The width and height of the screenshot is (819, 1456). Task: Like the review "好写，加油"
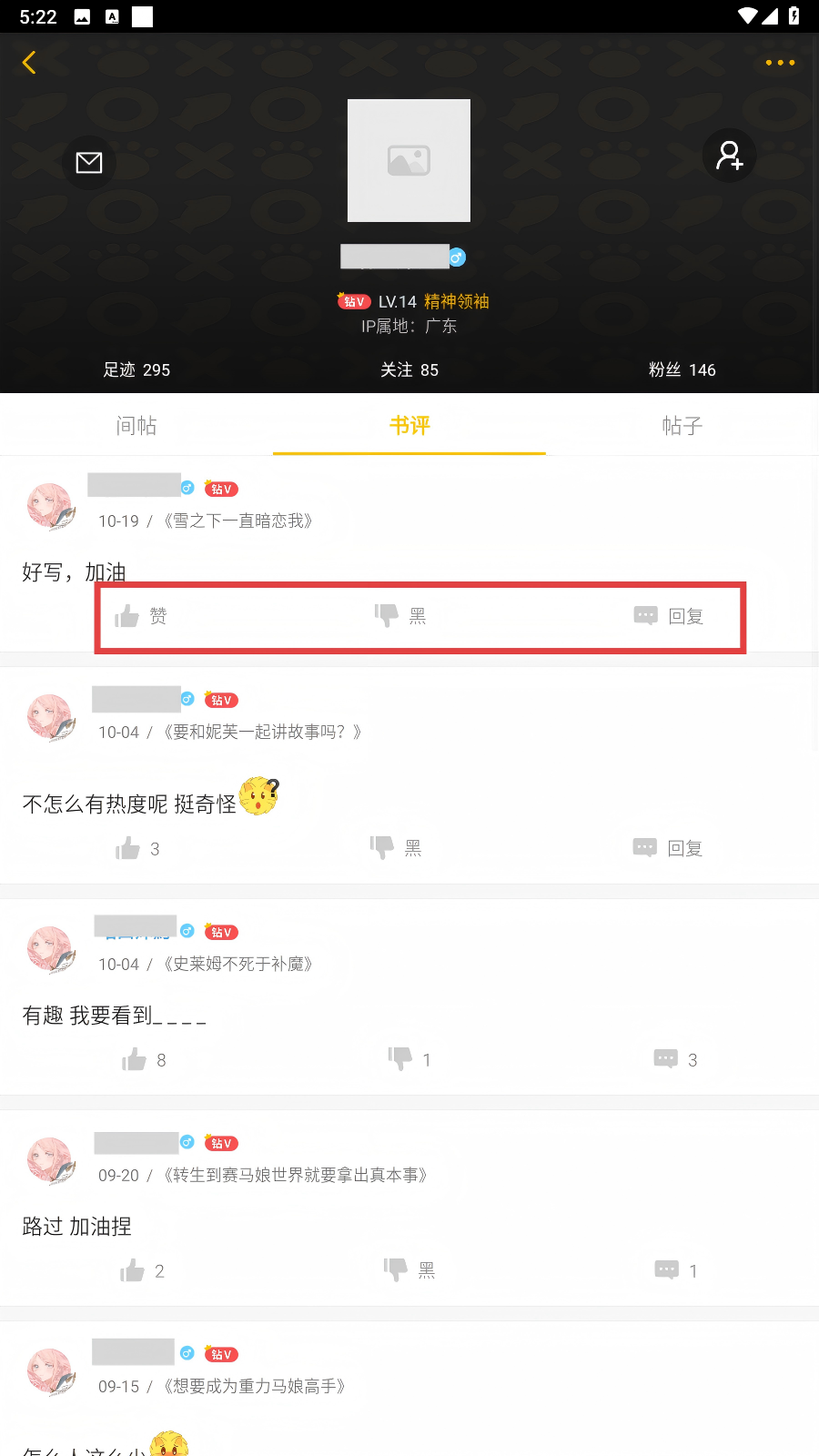click(140, 616)
